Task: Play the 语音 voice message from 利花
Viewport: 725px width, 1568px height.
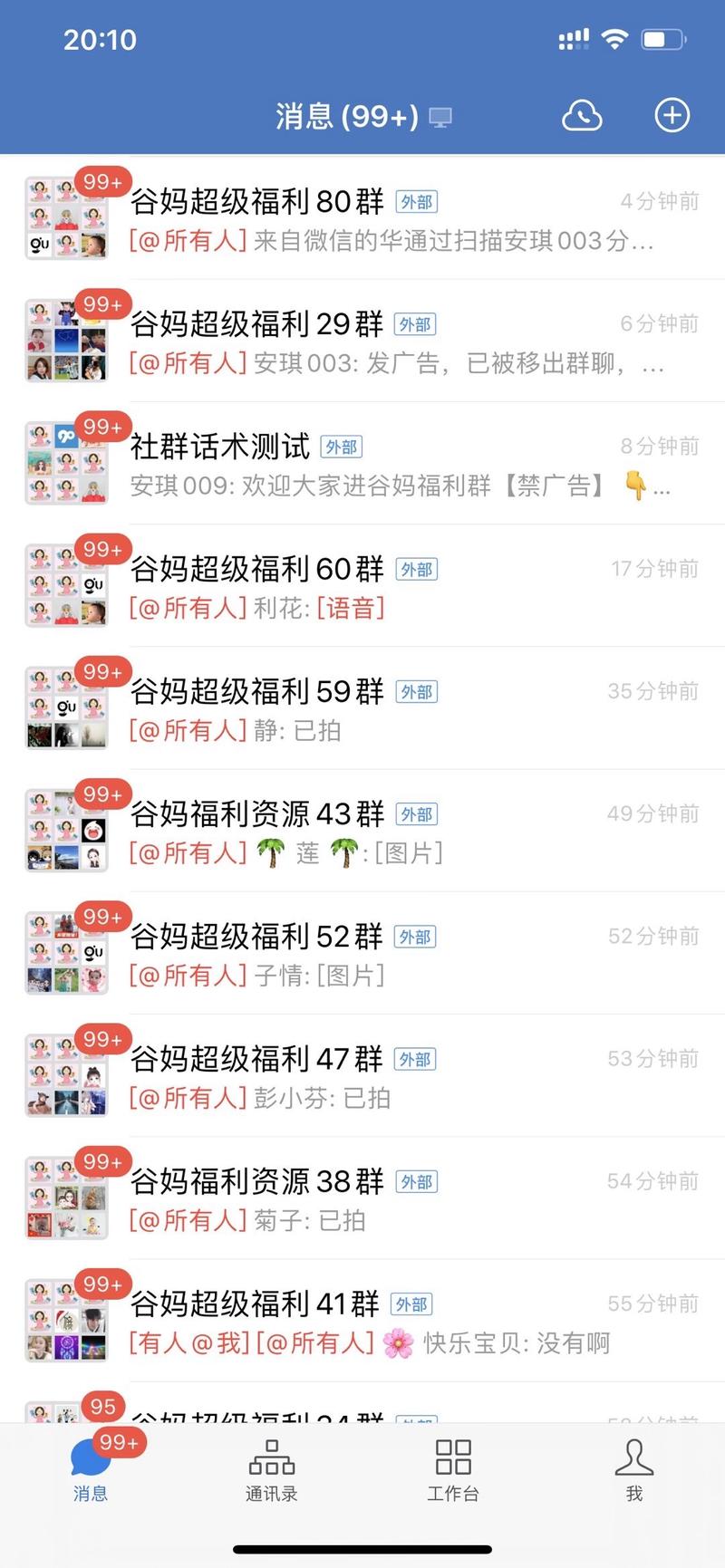Action: coord(350,609)
